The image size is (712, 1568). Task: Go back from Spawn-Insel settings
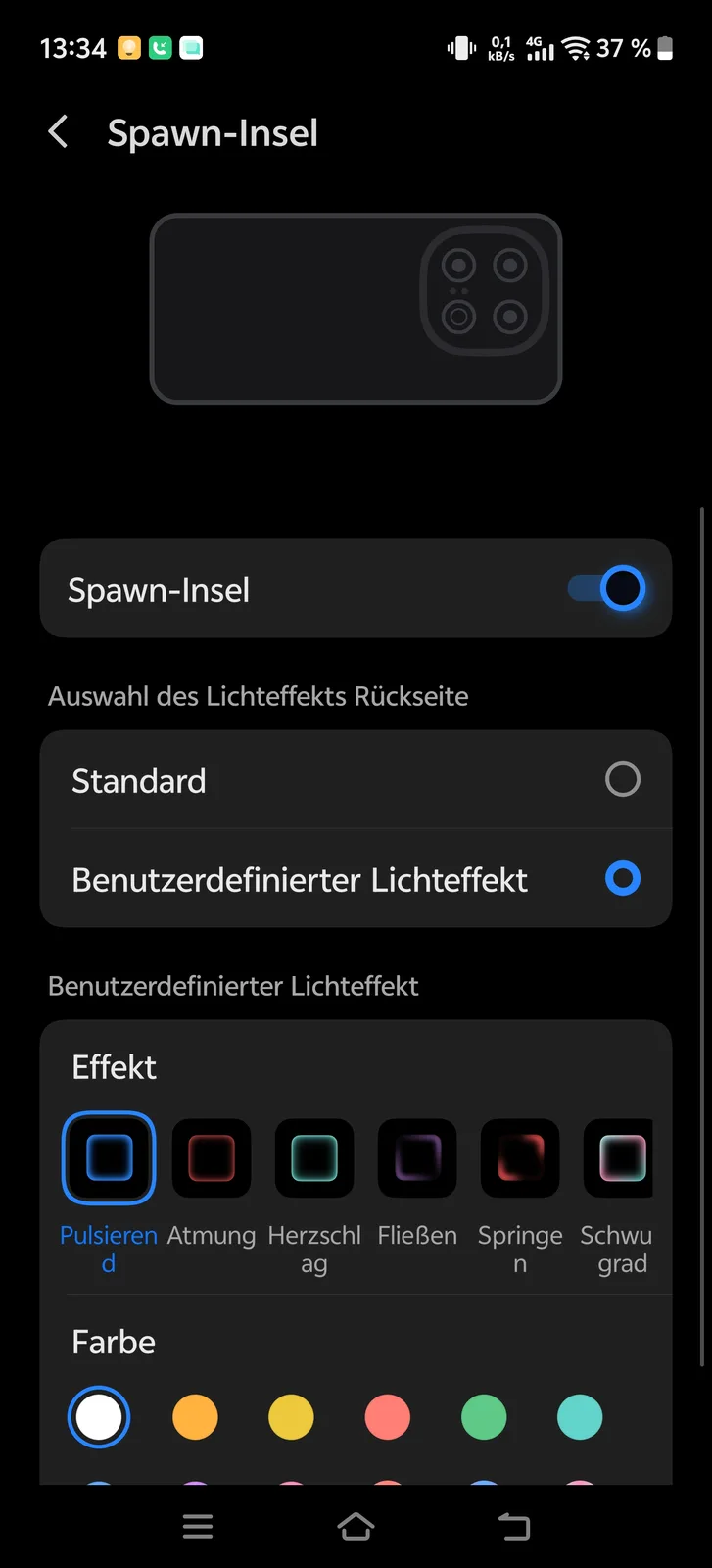tap(59, 132)
